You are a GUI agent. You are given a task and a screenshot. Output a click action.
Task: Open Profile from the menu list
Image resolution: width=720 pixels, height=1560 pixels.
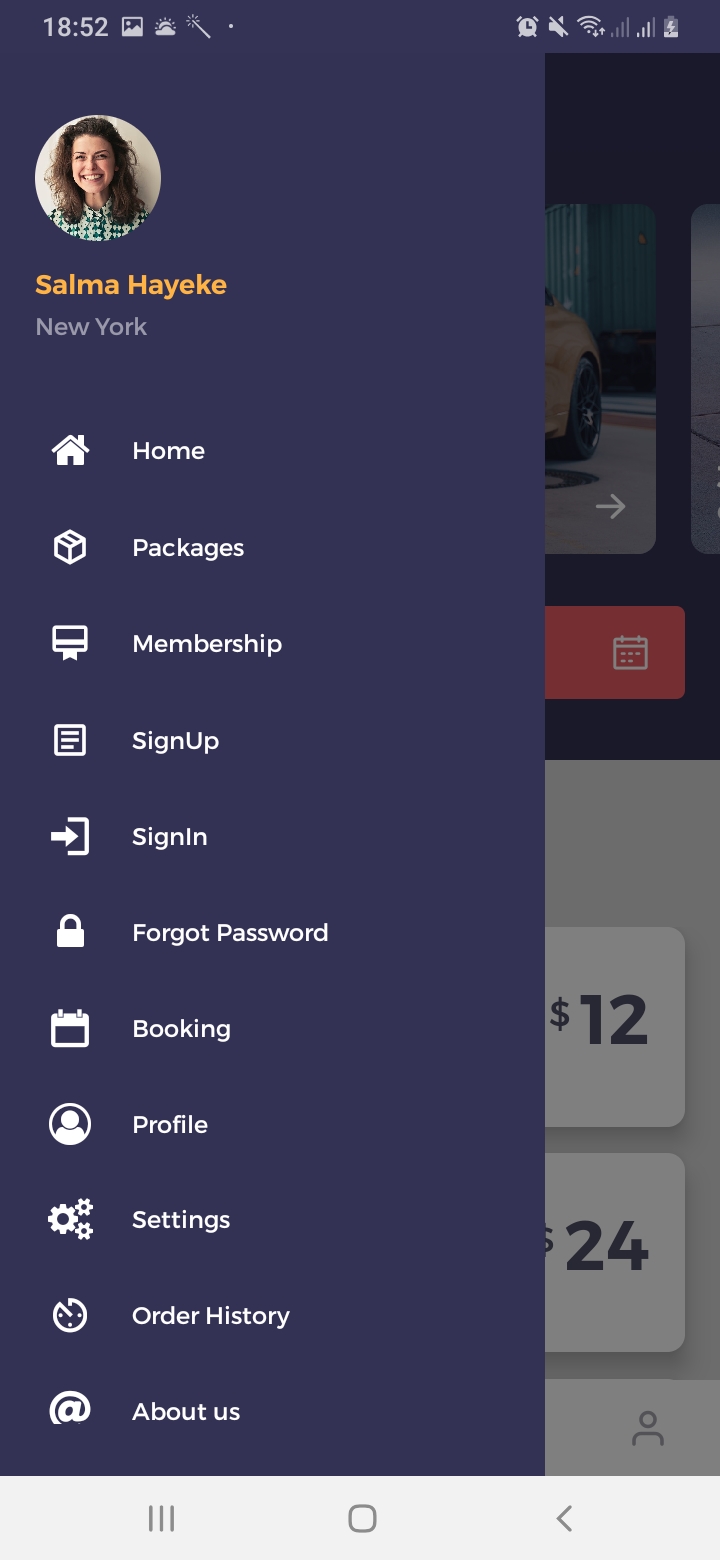click(170, 1125)
